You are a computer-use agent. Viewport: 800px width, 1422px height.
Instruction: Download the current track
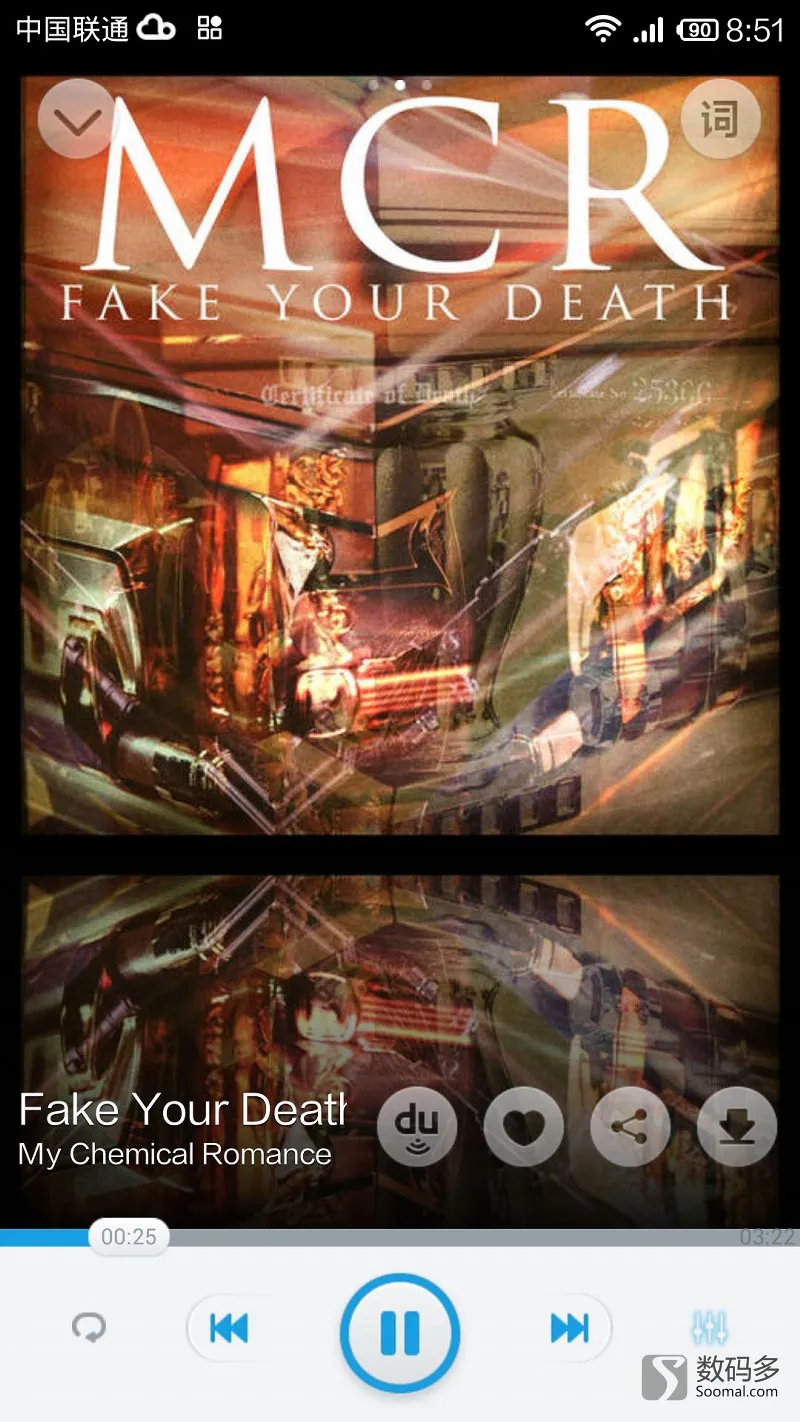(737, 1127)
